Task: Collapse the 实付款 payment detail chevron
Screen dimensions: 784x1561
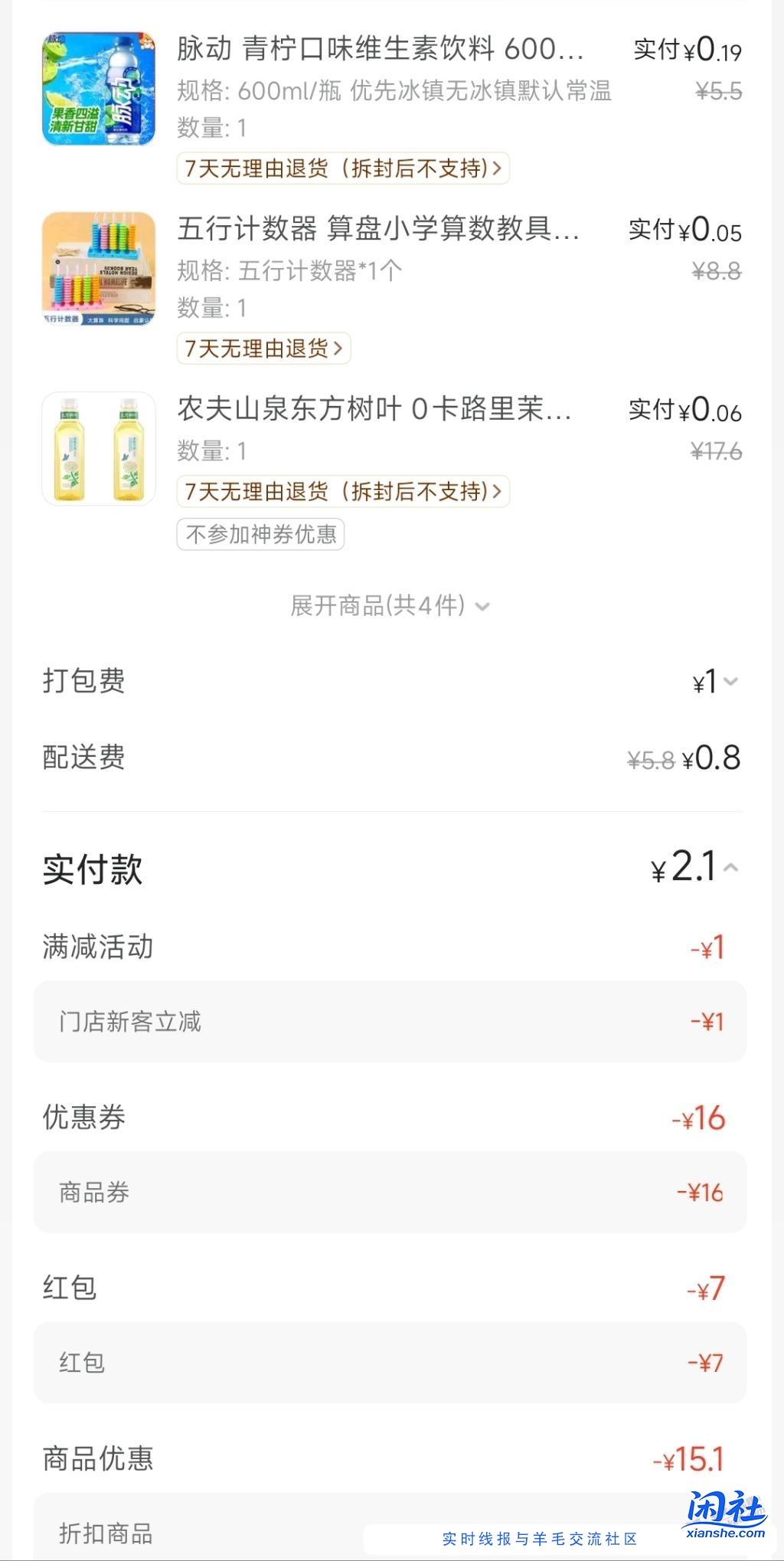Action: coord(731,869)
